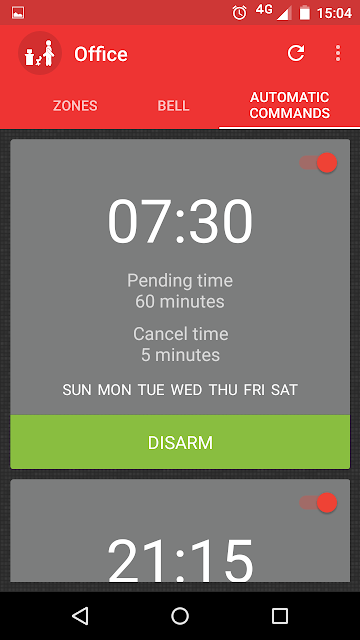The height and width of the screenshot is (640, 360).
Task: Go back using the system back button
Action: pyautogui.click(x=80, y=616)
